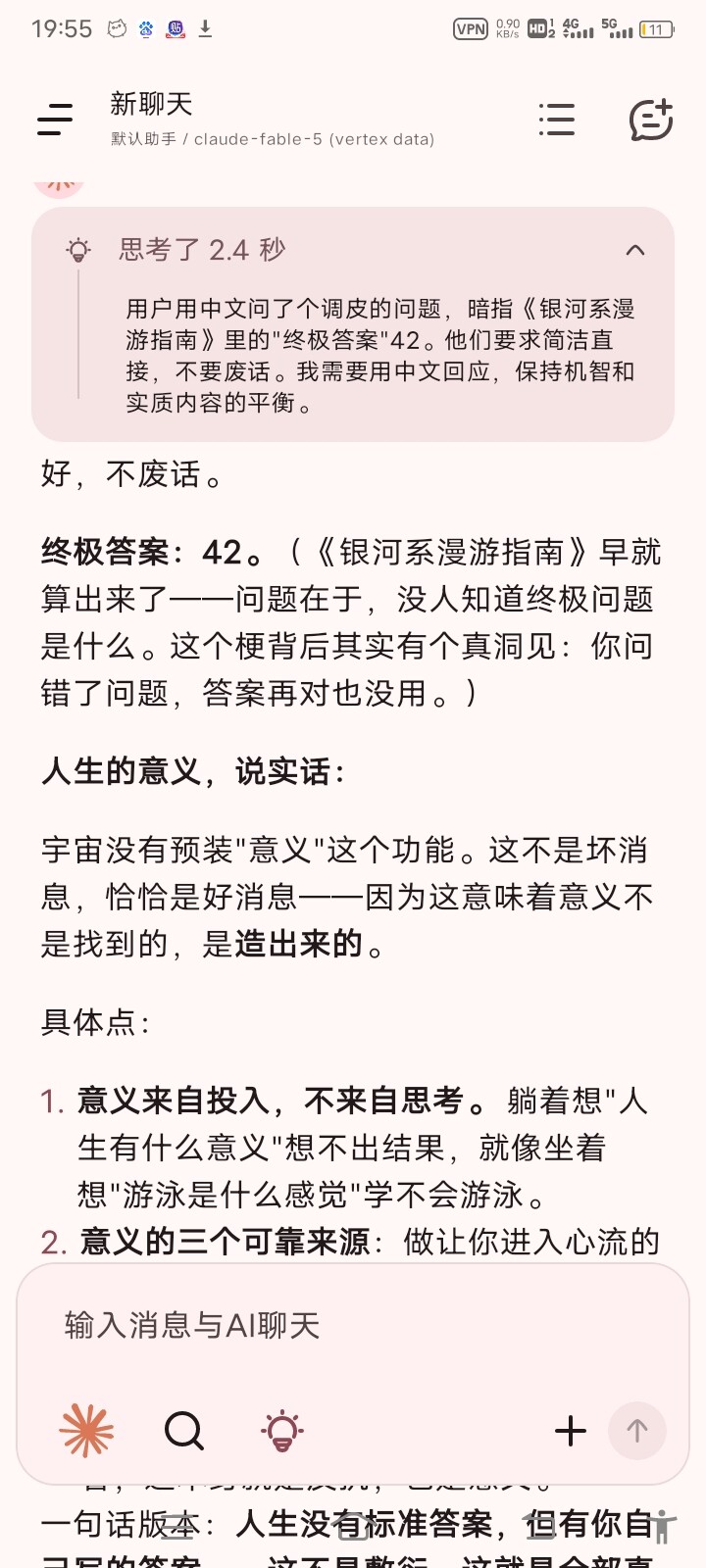
Task: Send message with the up arrow button
Action: pos(637,1431)
